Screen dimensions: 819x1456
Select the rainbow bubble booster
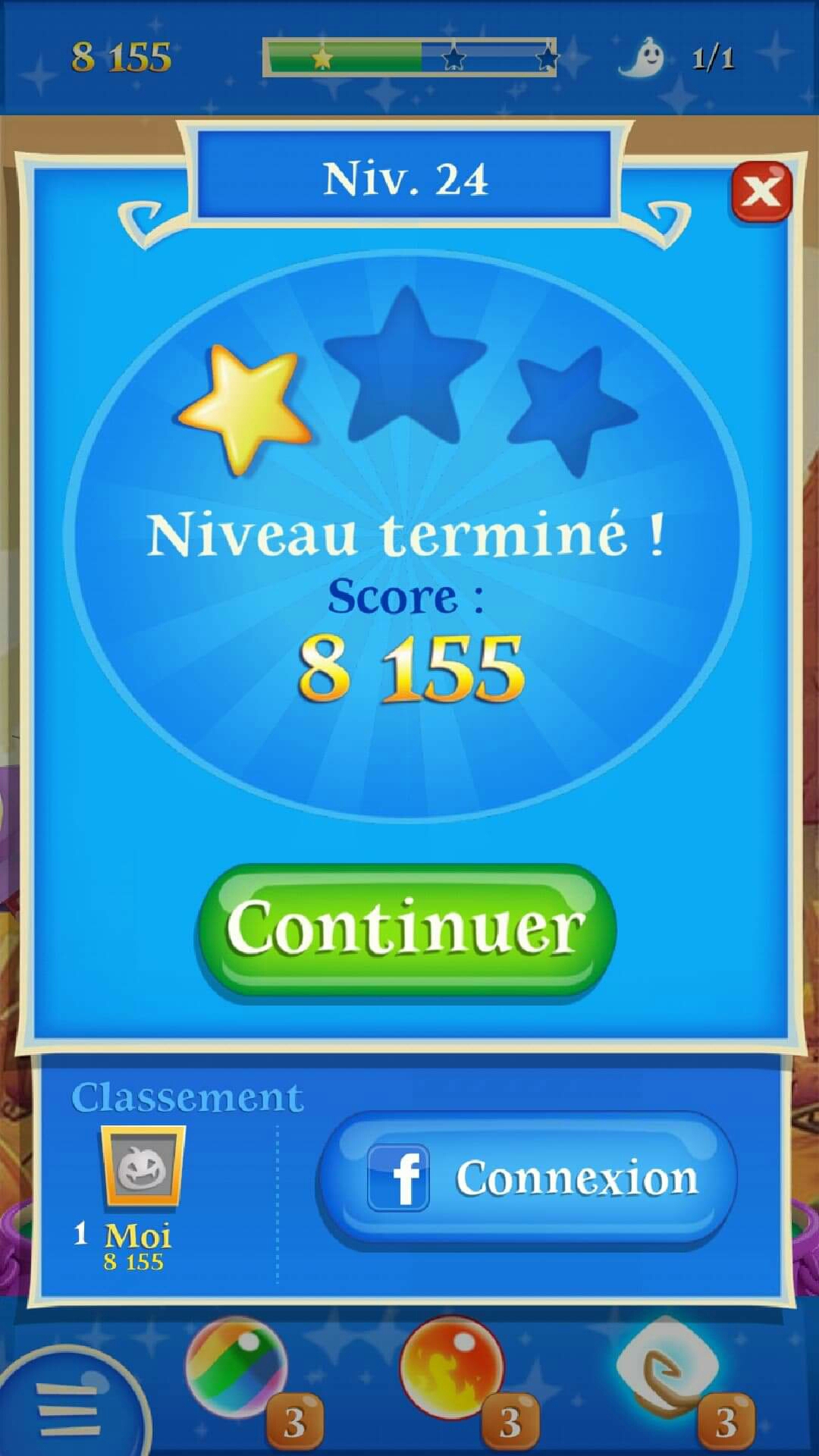tap(237, 1369)
